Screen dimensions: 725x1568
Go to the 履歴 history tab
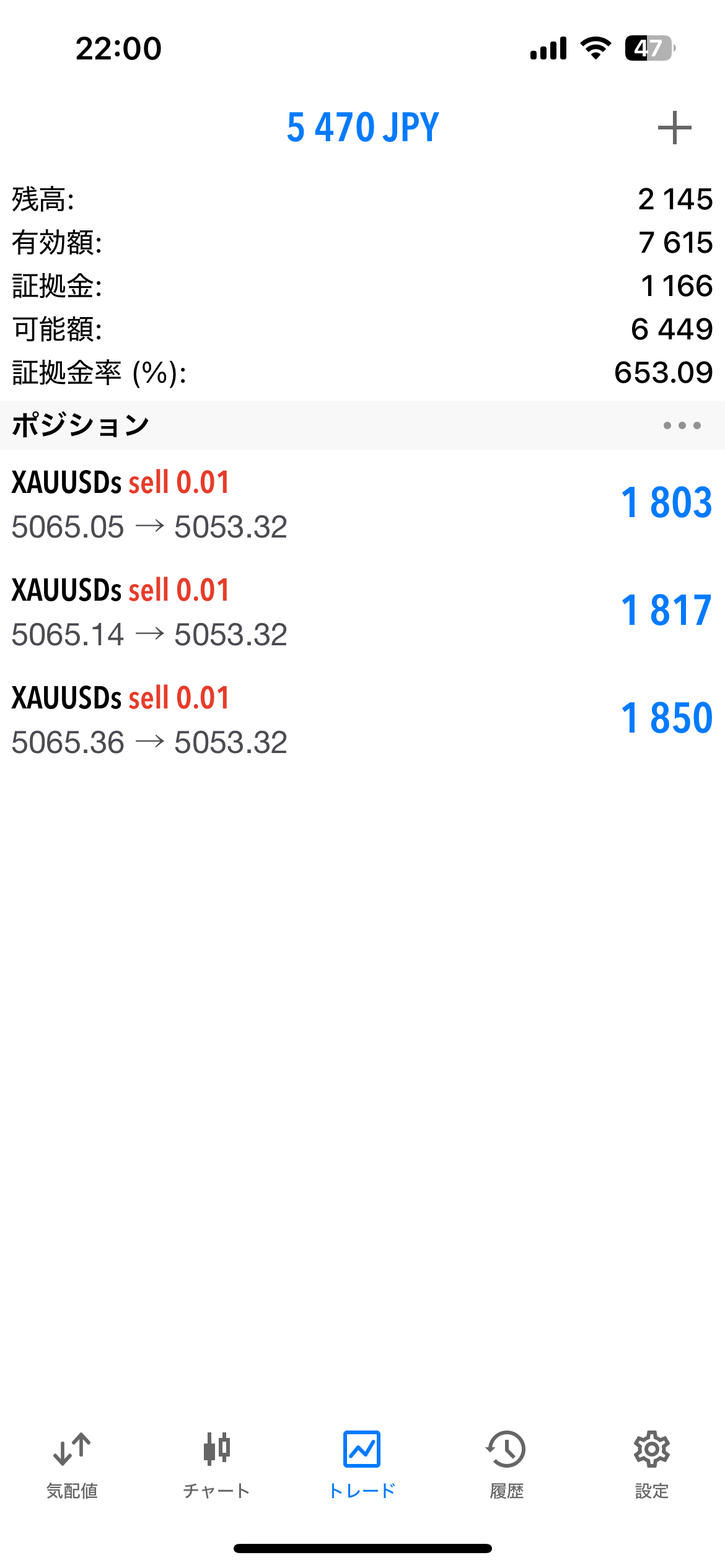tap(506, 1464)
